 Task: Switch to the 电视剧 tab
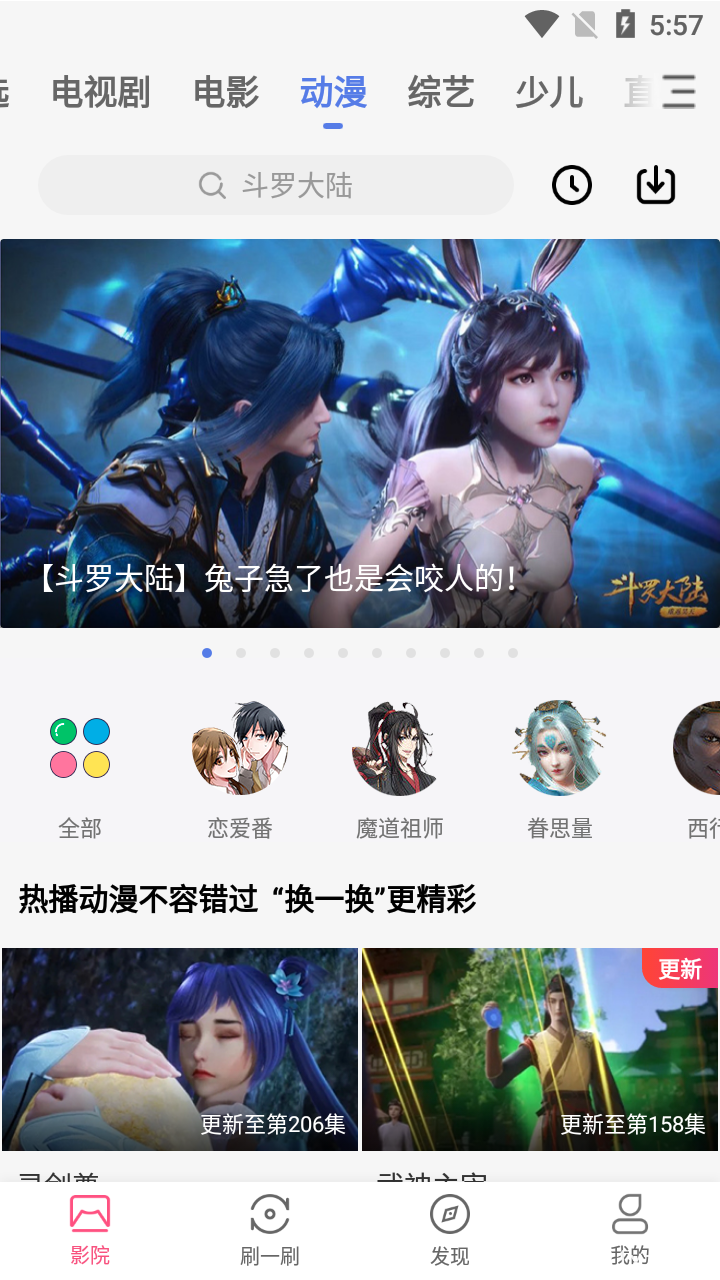pos(101,93)
